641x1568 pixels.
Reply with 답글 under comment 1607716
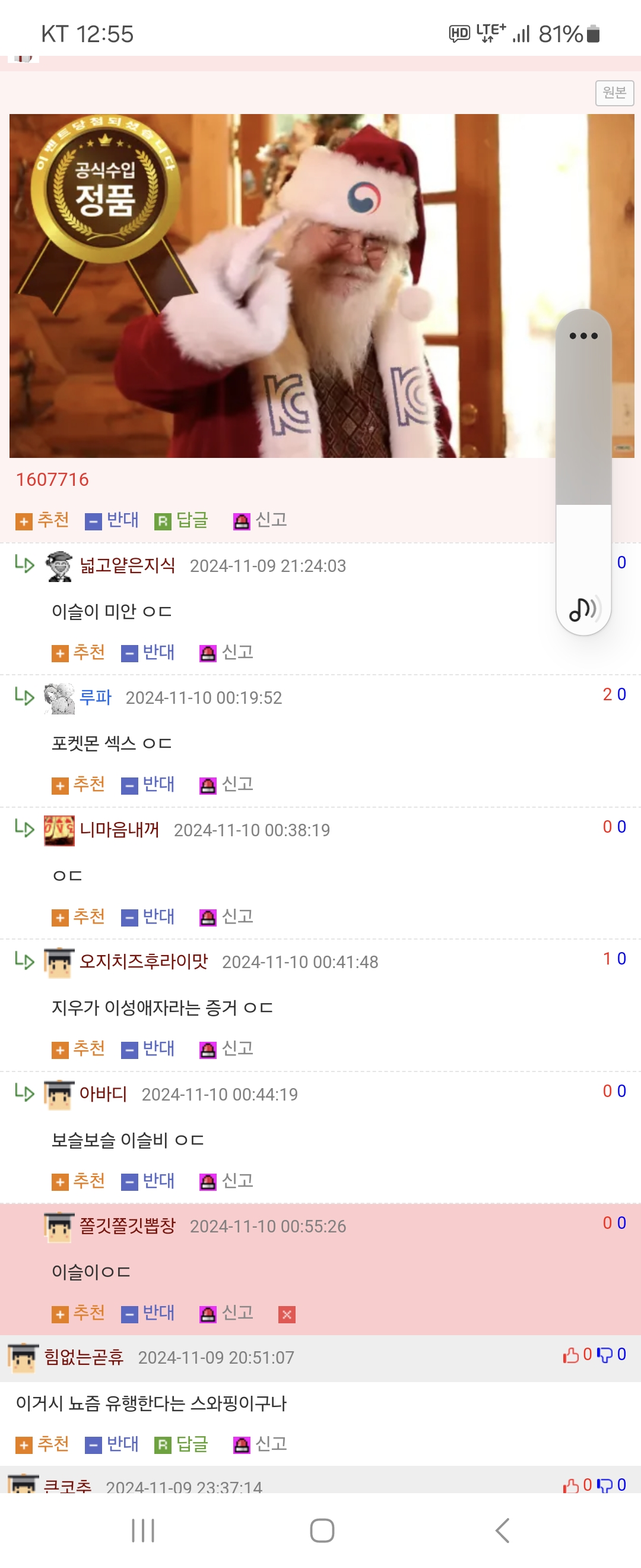182,520
